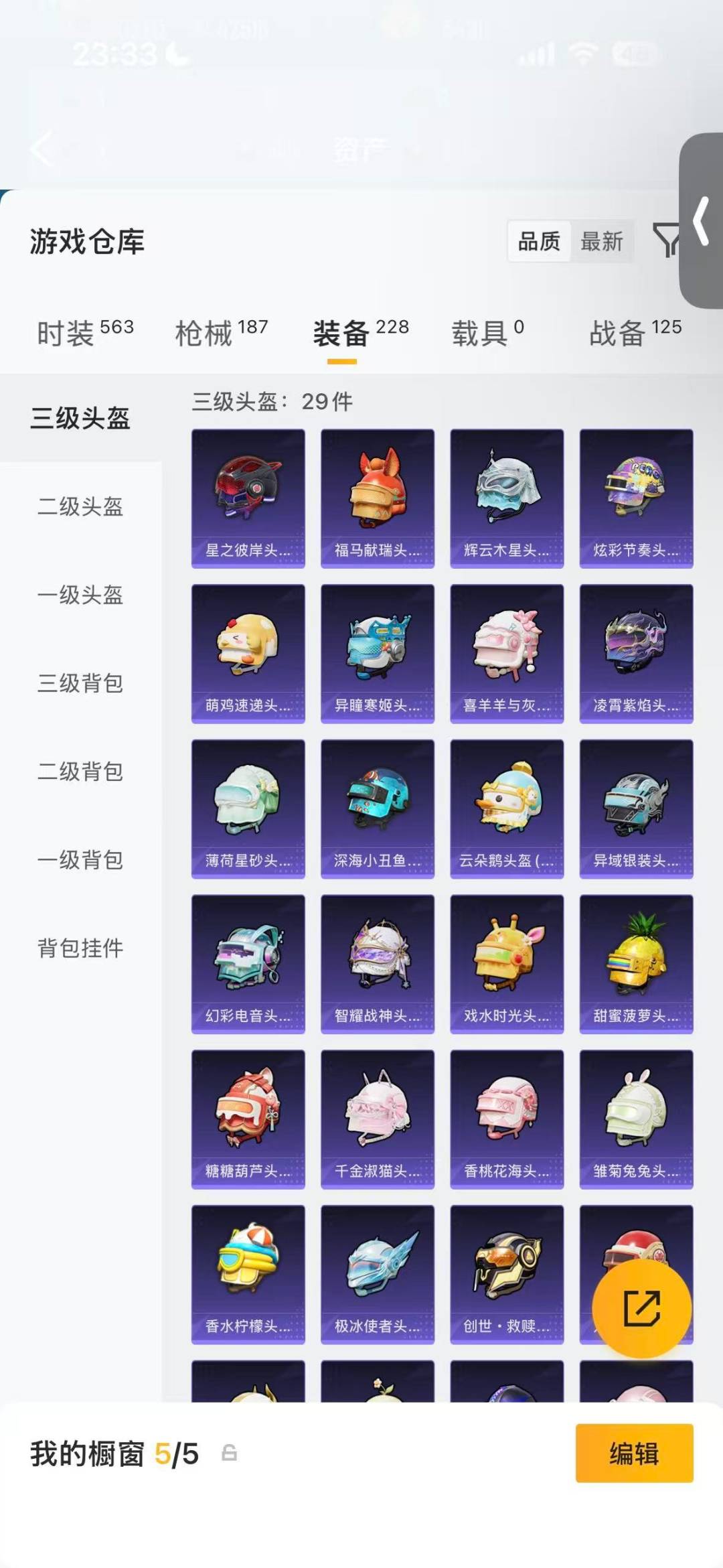Tap the back arrow to leave 资产 page
The image size is (723, 1568).
pos(42,149)
